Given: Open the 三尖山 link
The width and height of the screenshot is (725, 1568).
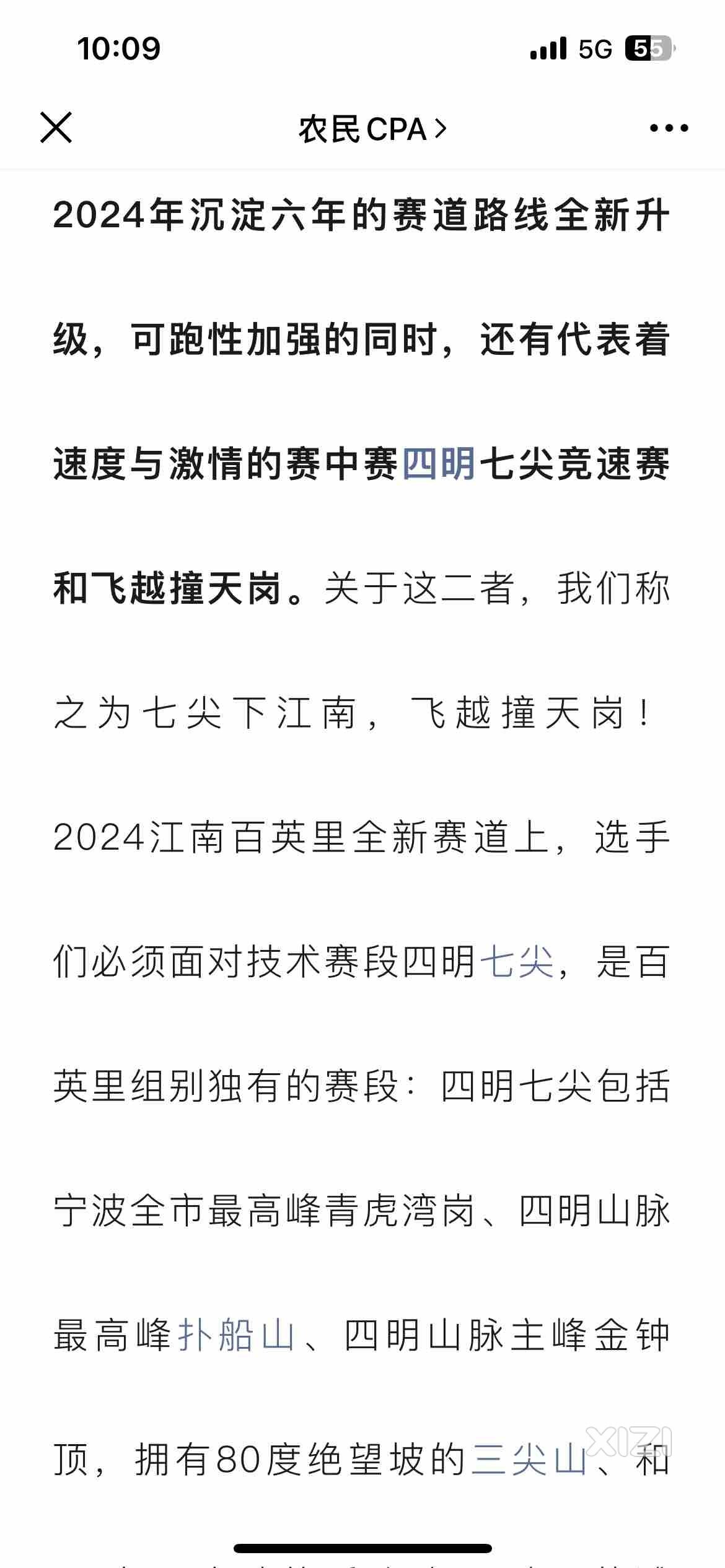Looking at the screenshot, I should (x=530, y=1460).
